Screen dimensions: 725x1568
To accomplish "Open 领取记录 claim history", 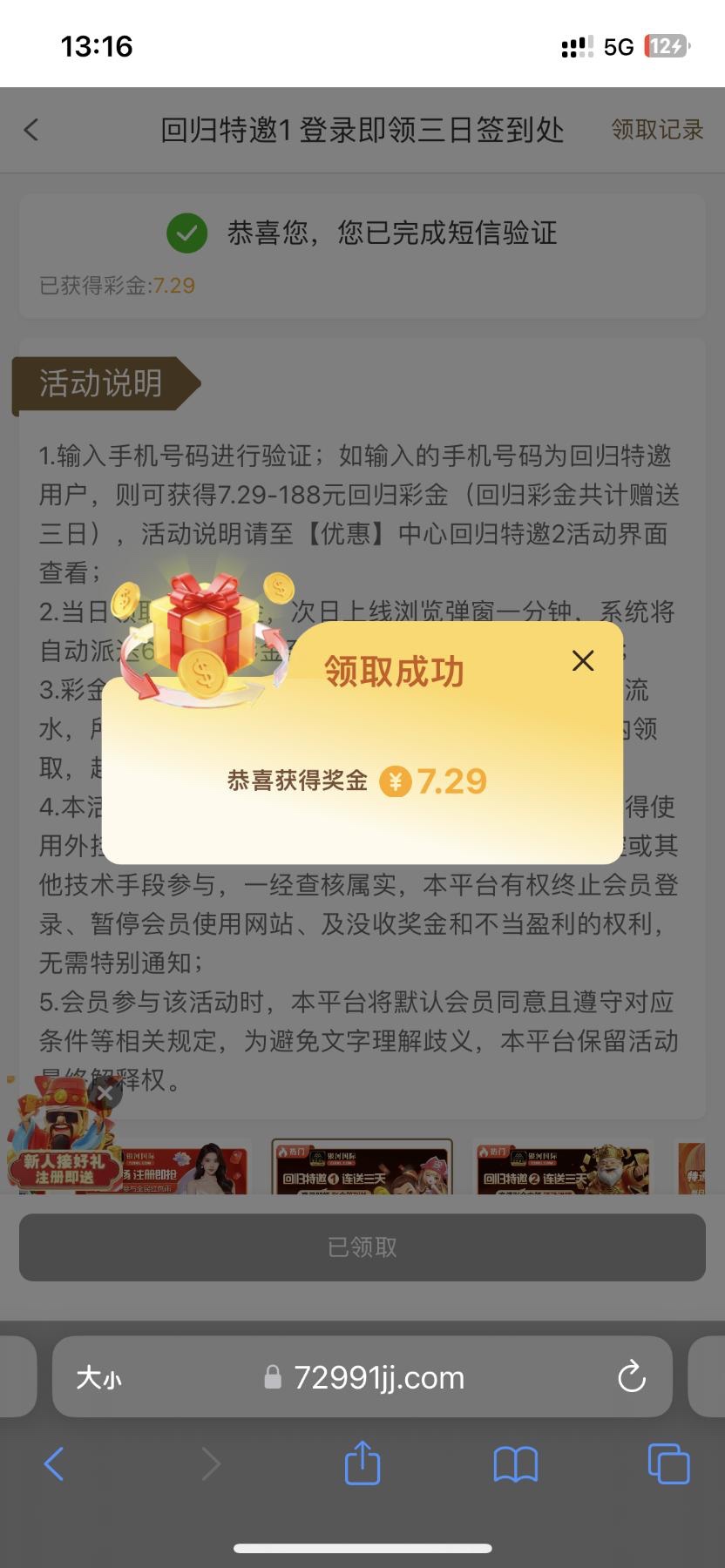I will coord(657,130).
